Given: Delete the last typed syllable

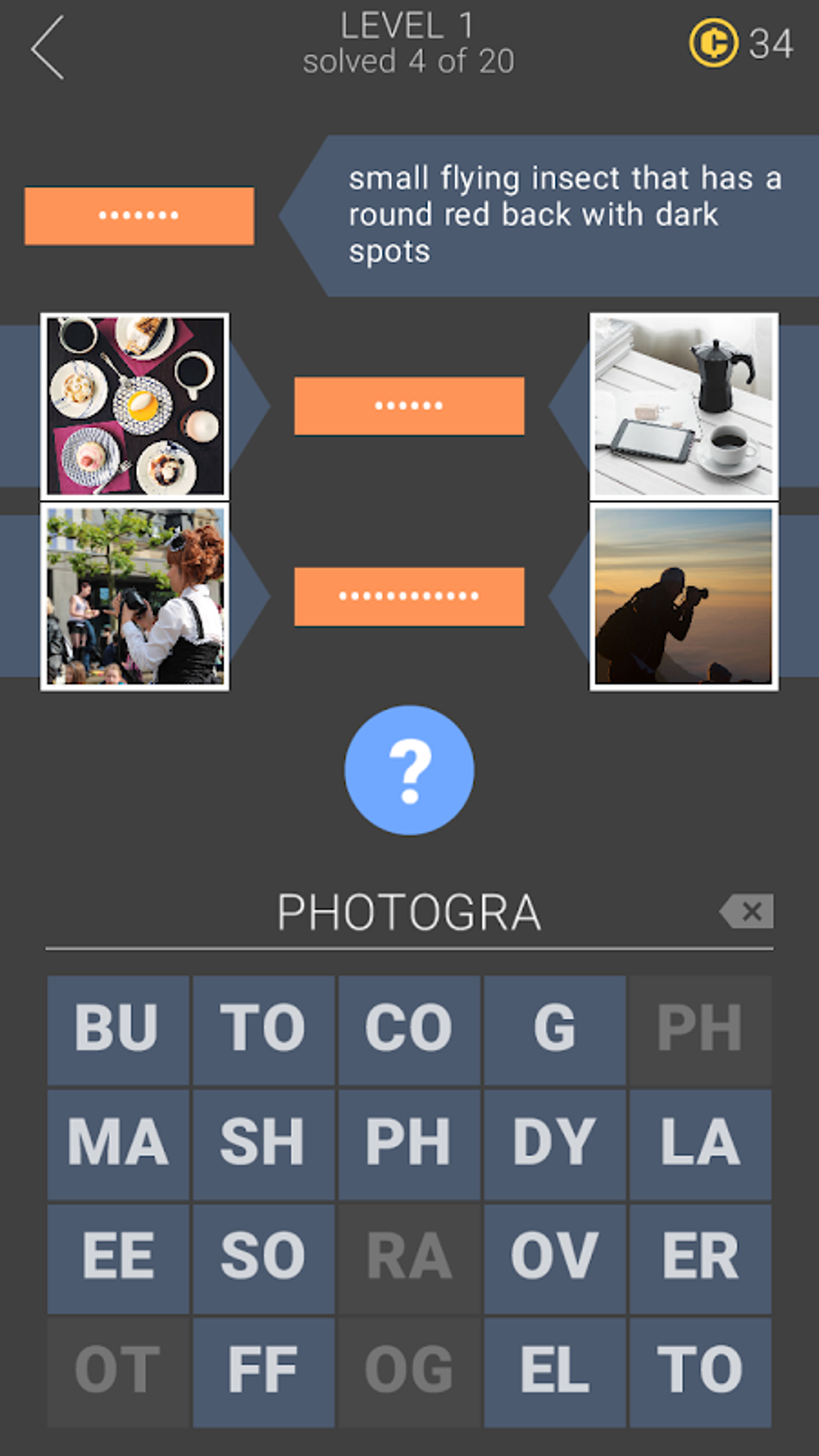Looking at the screenshot, I should [x=747, y=912].
